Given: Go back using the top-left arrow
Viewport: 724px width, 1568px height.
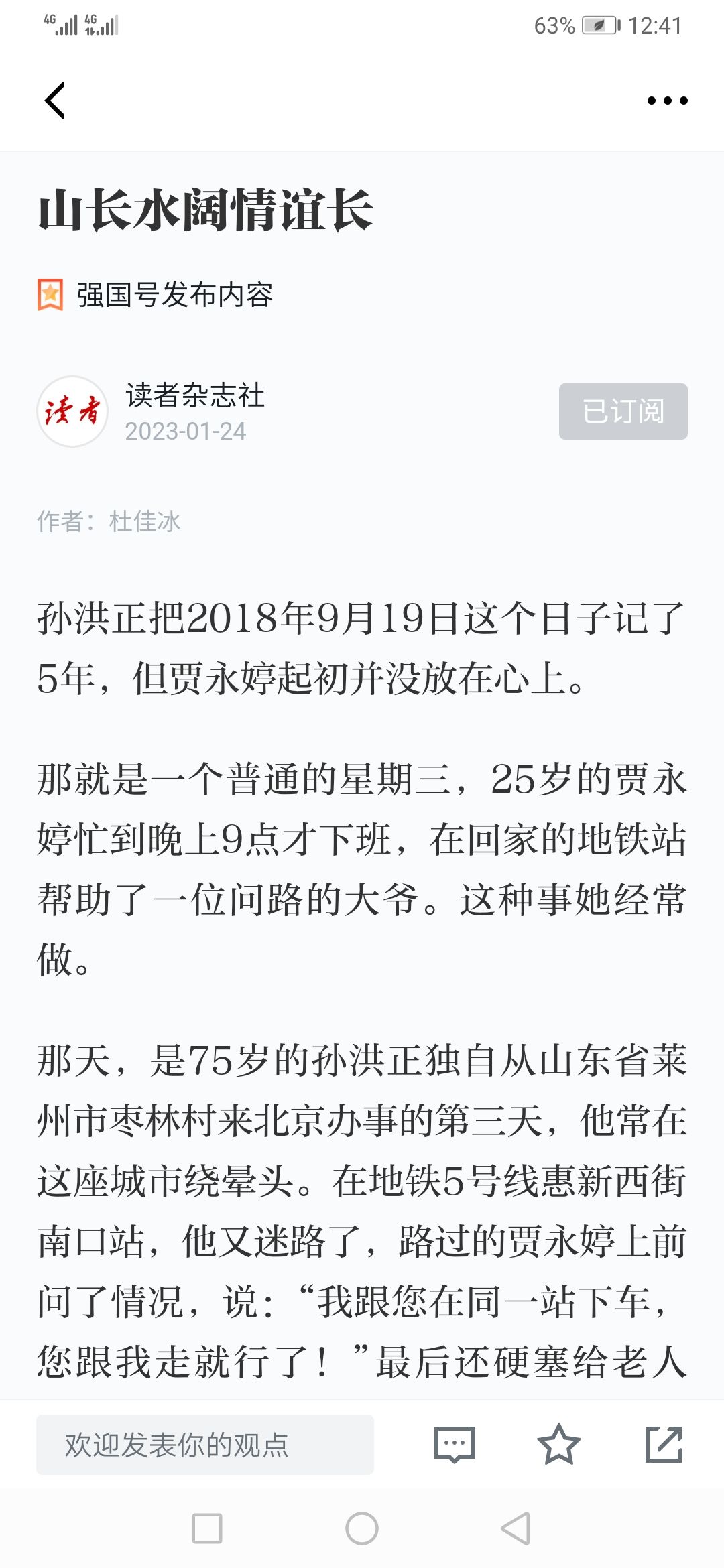Looking at the screenshot, I should click(x=55, y=101).
